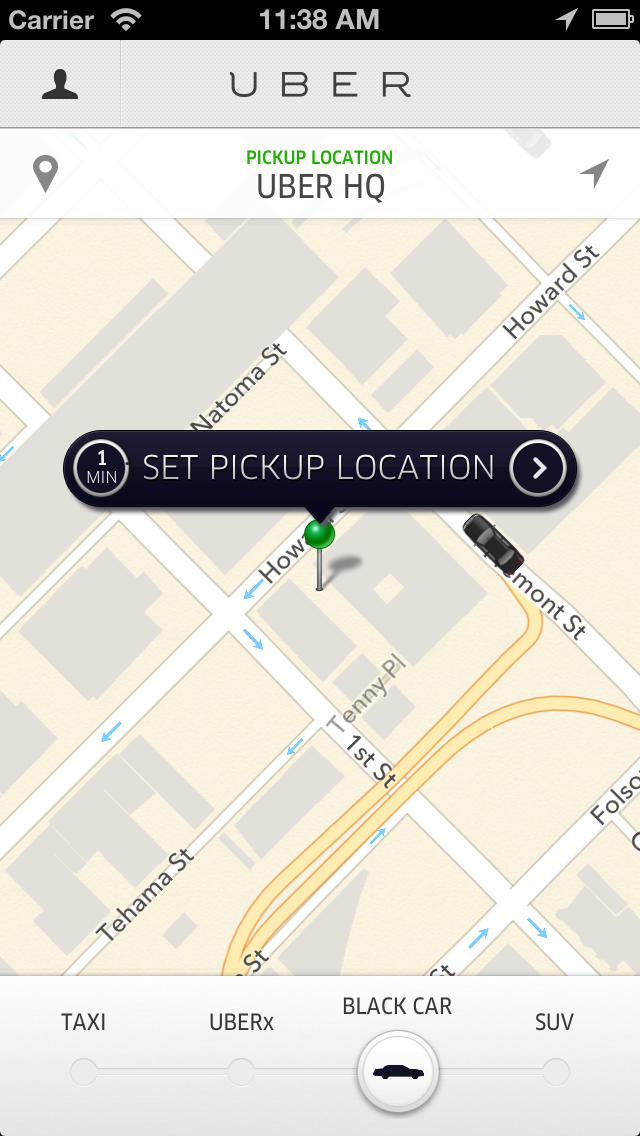The width and height of the screenshot is (640, 1136).
Task: Center map on my current location
Action: pos(594,174)
